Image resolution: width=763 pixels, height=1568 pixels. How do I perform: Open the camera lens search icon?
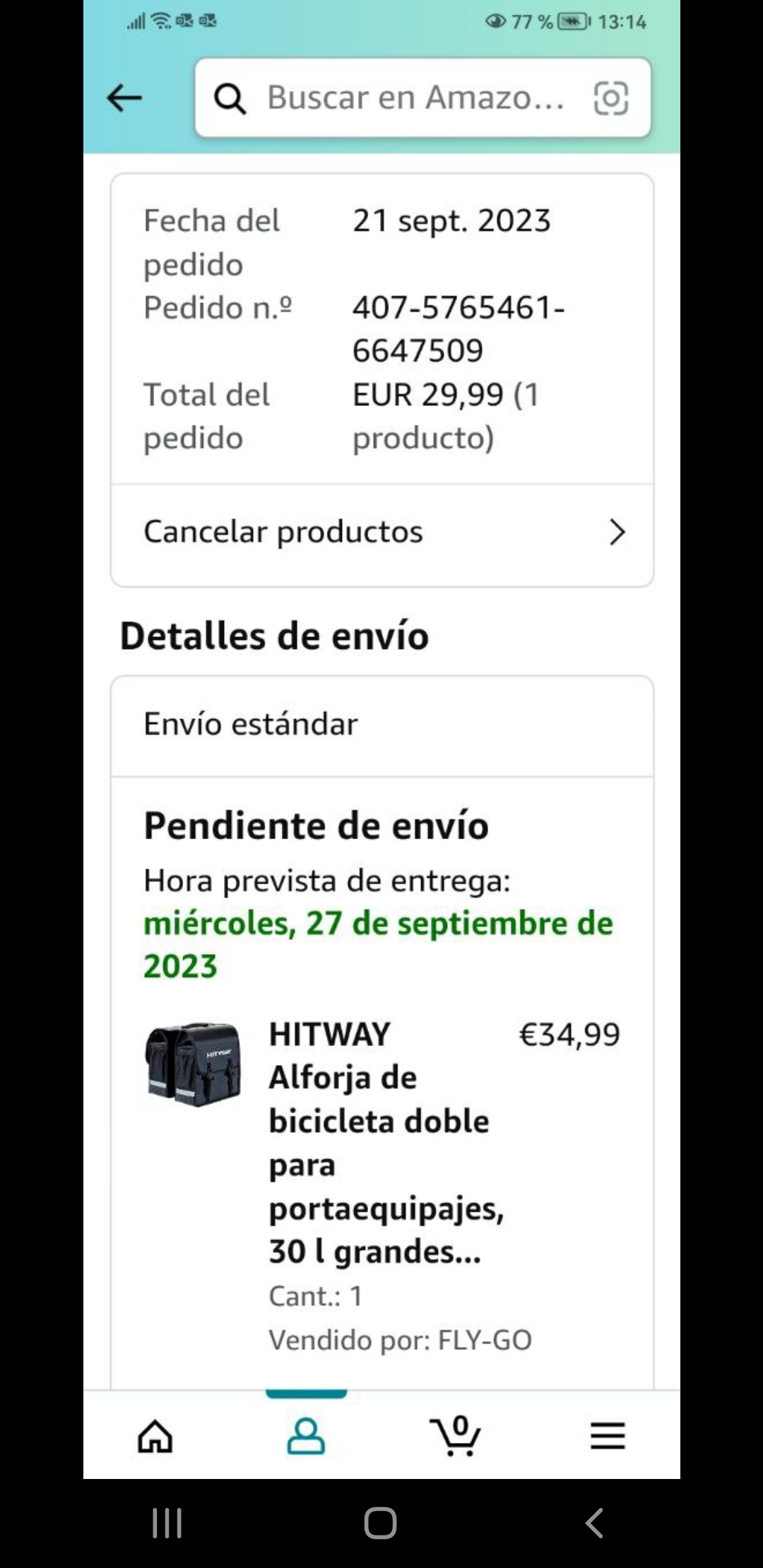(610, 97)
